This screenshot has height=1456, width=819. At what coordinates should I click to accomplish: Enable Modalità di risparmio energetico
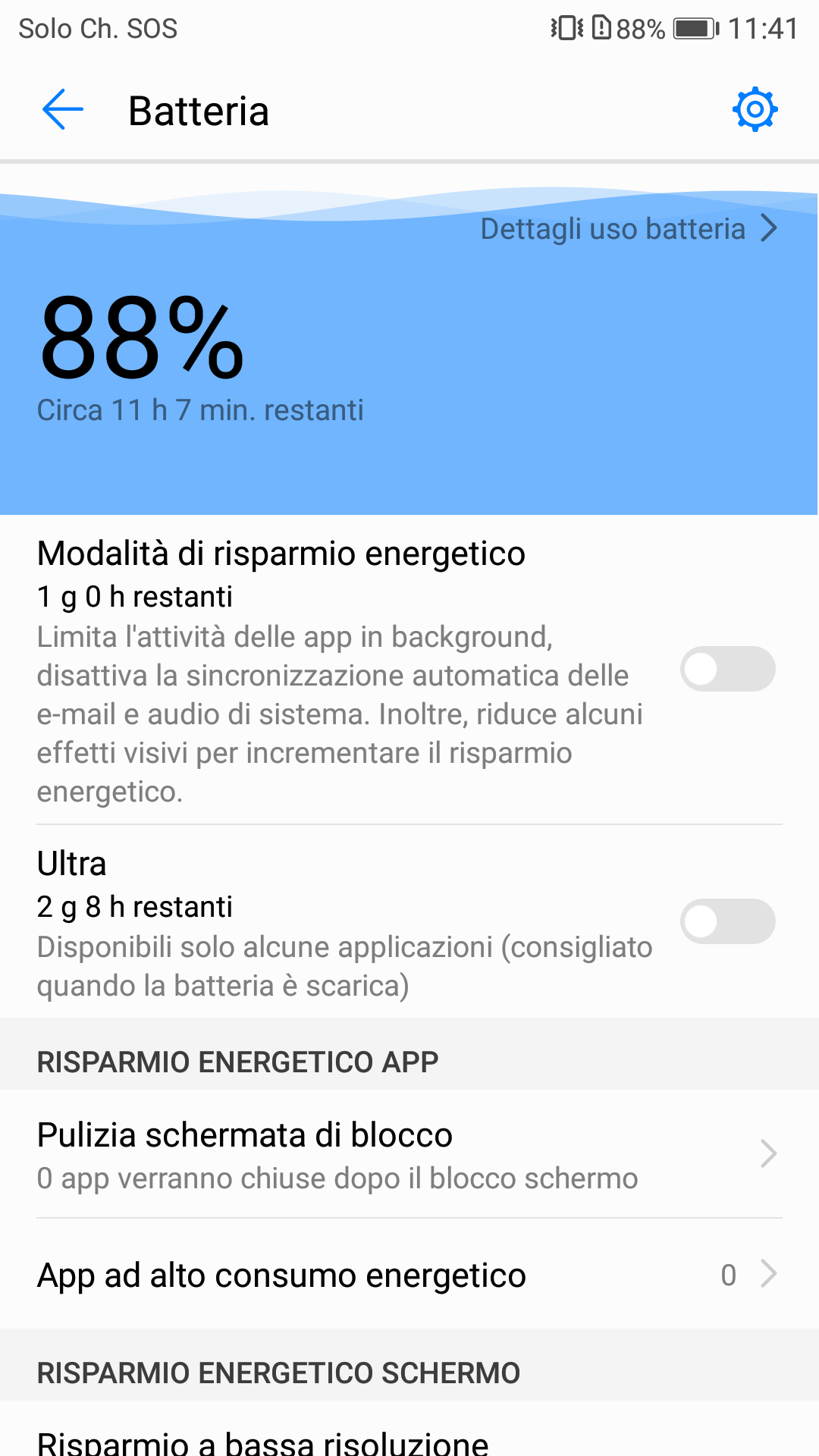[727, 669]
